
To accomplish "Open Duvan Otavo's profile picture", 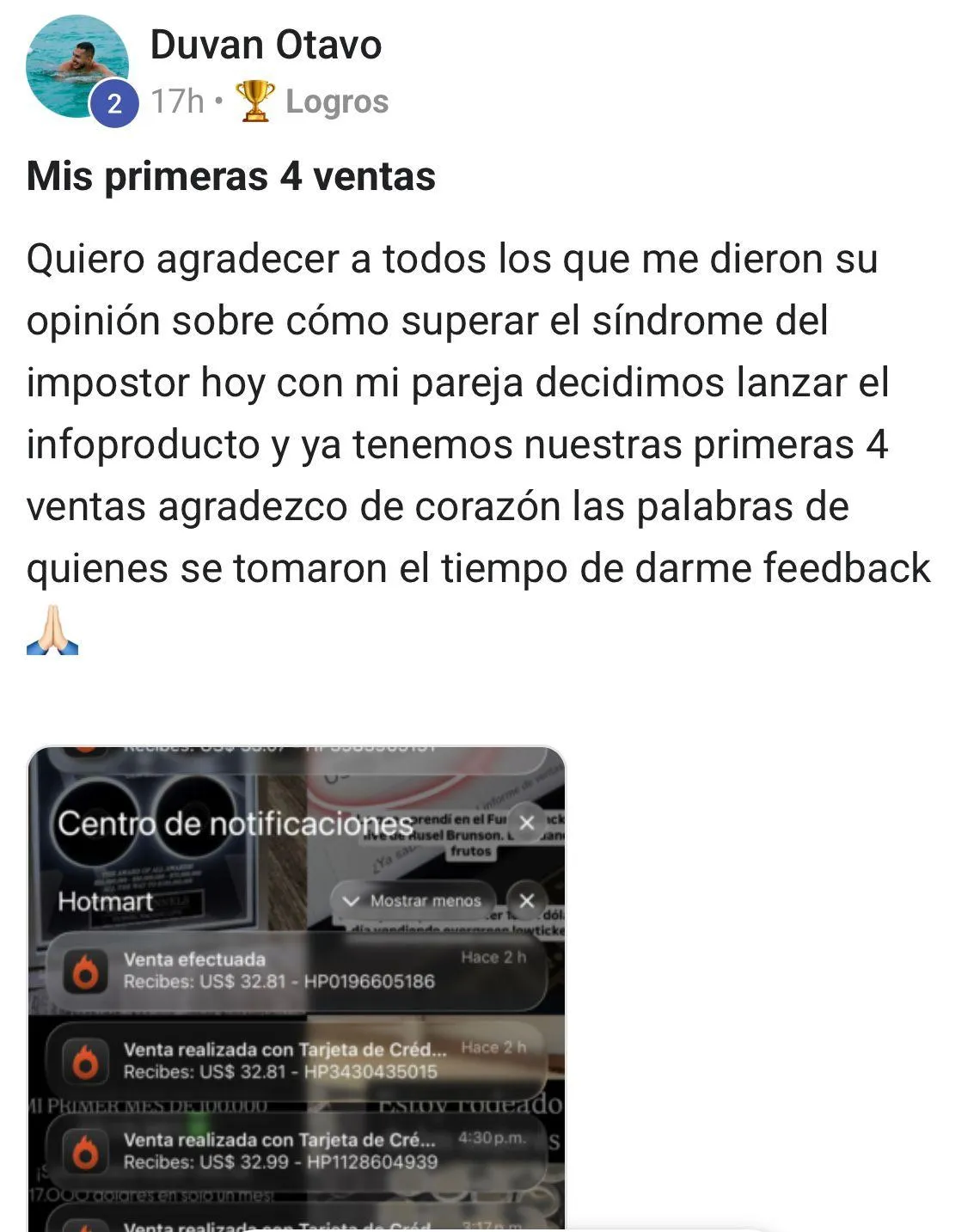I will (77, 66).
